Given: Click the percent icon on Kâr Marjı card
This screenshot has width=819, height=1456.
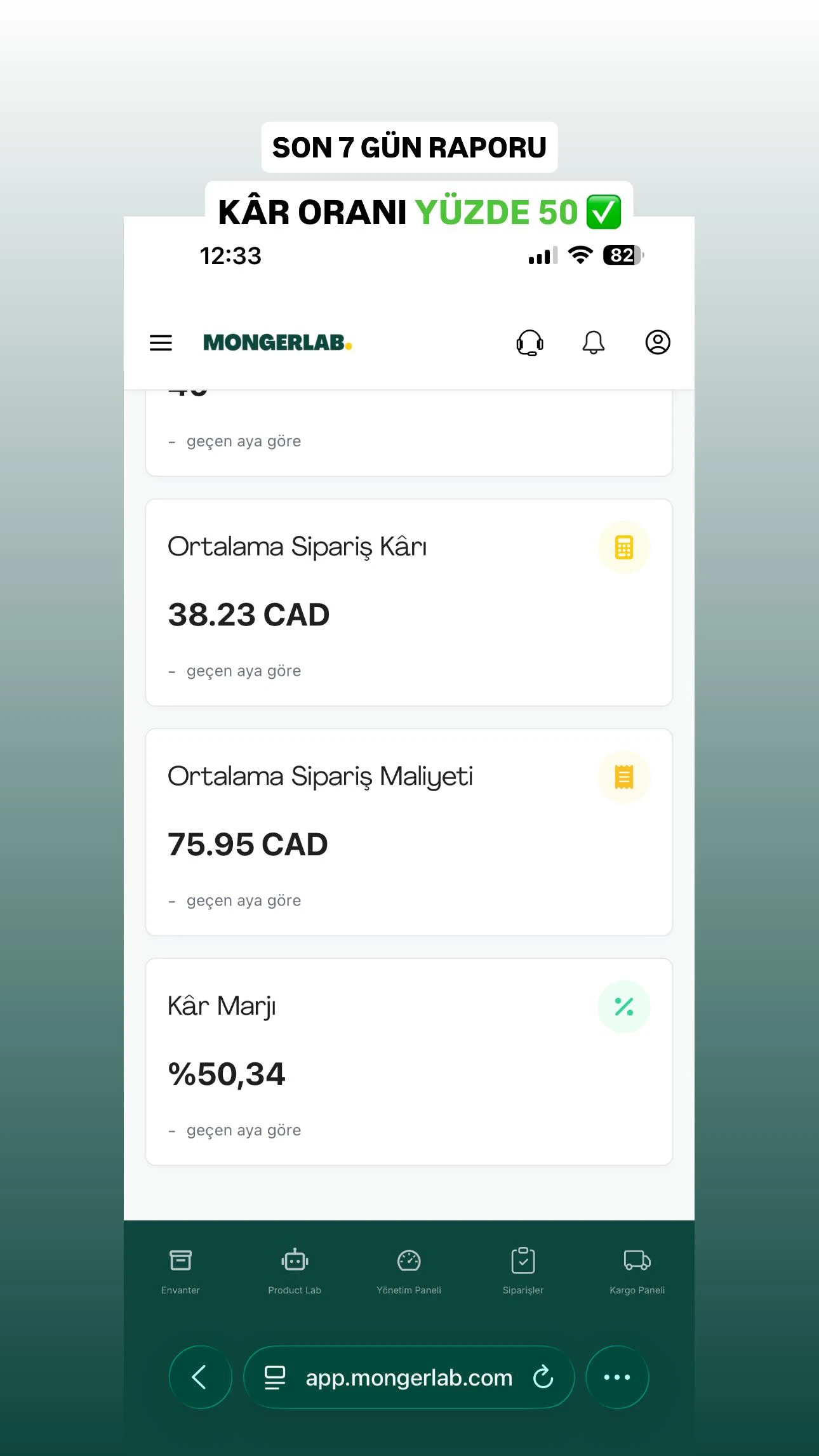Looking at the screenshot, I should click(x=623, y=1005).
